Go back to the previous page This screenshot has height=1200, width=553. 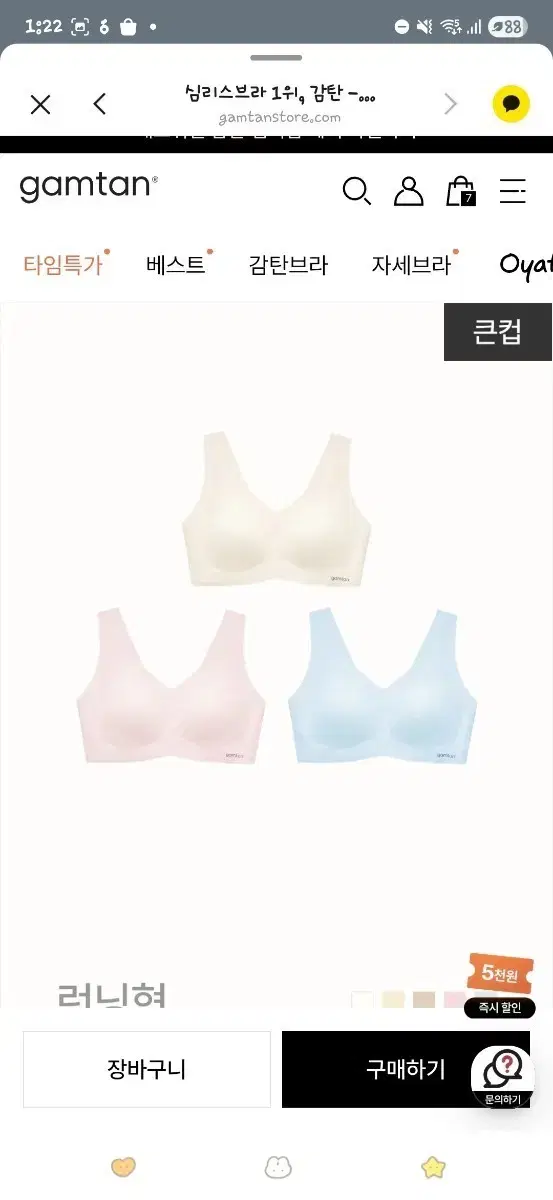coord(99,104)
